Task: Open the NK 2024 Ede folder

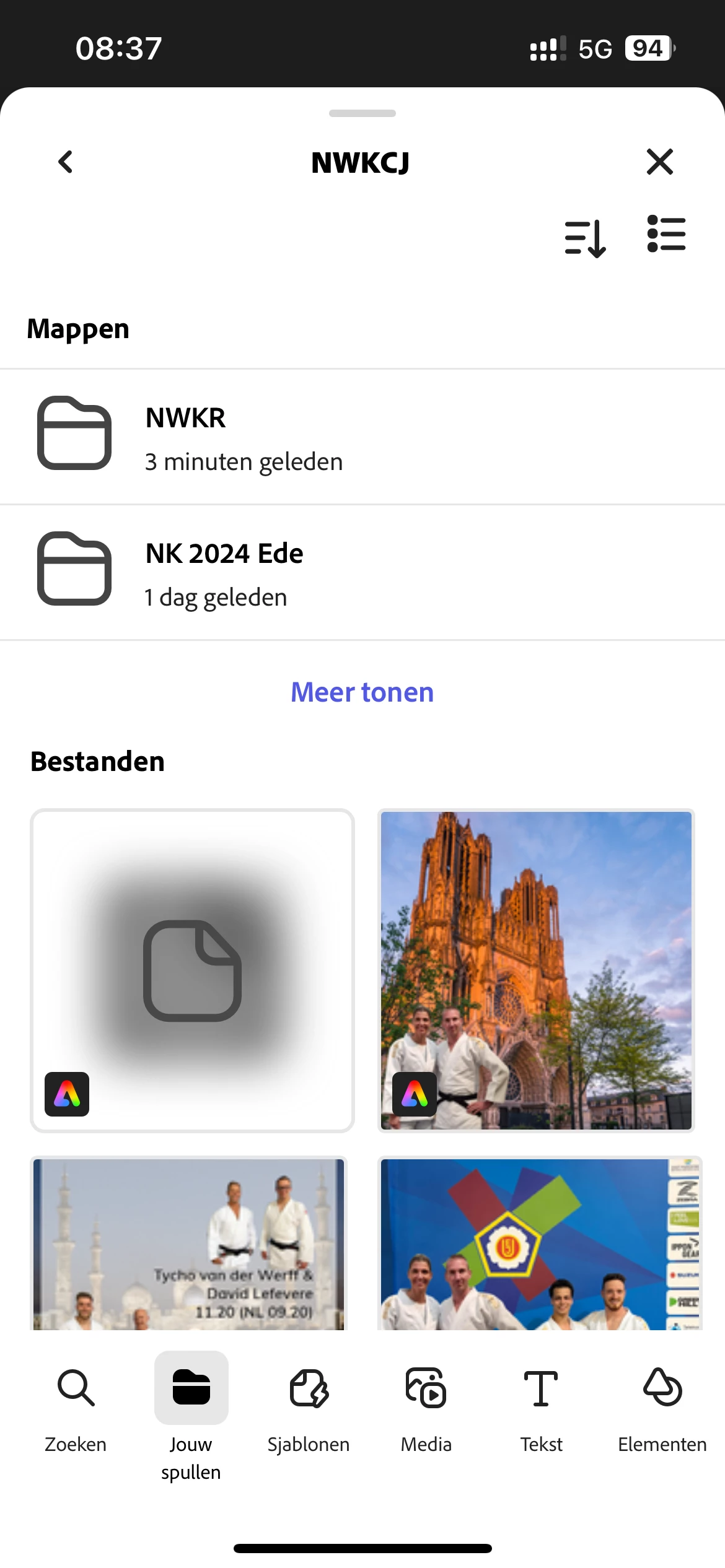Action: coord(362,573)
